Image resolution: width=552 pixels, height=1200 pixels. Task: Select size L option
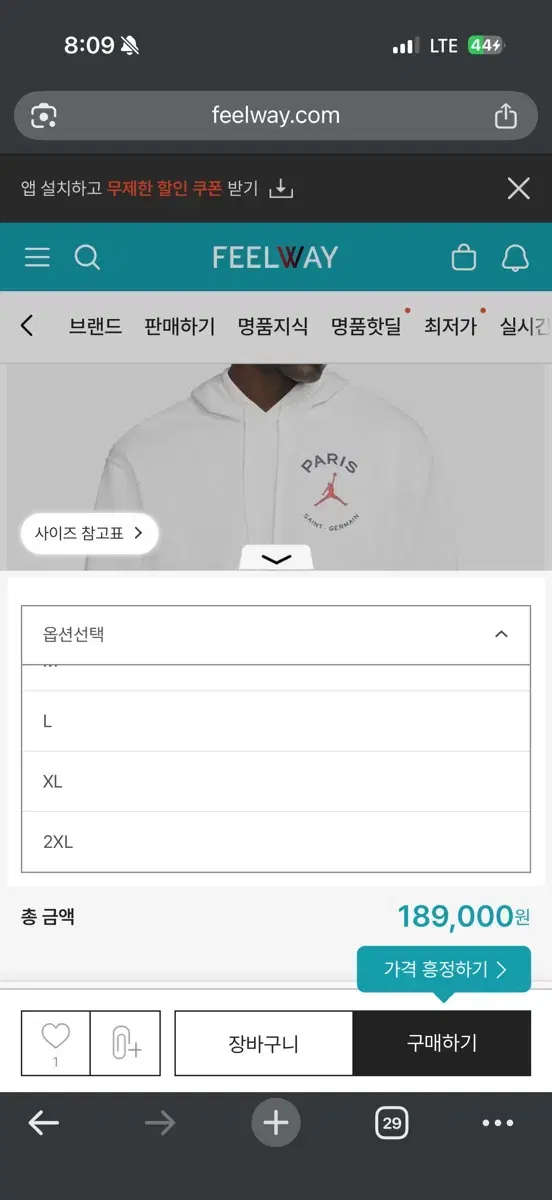(x=276, y=721)
